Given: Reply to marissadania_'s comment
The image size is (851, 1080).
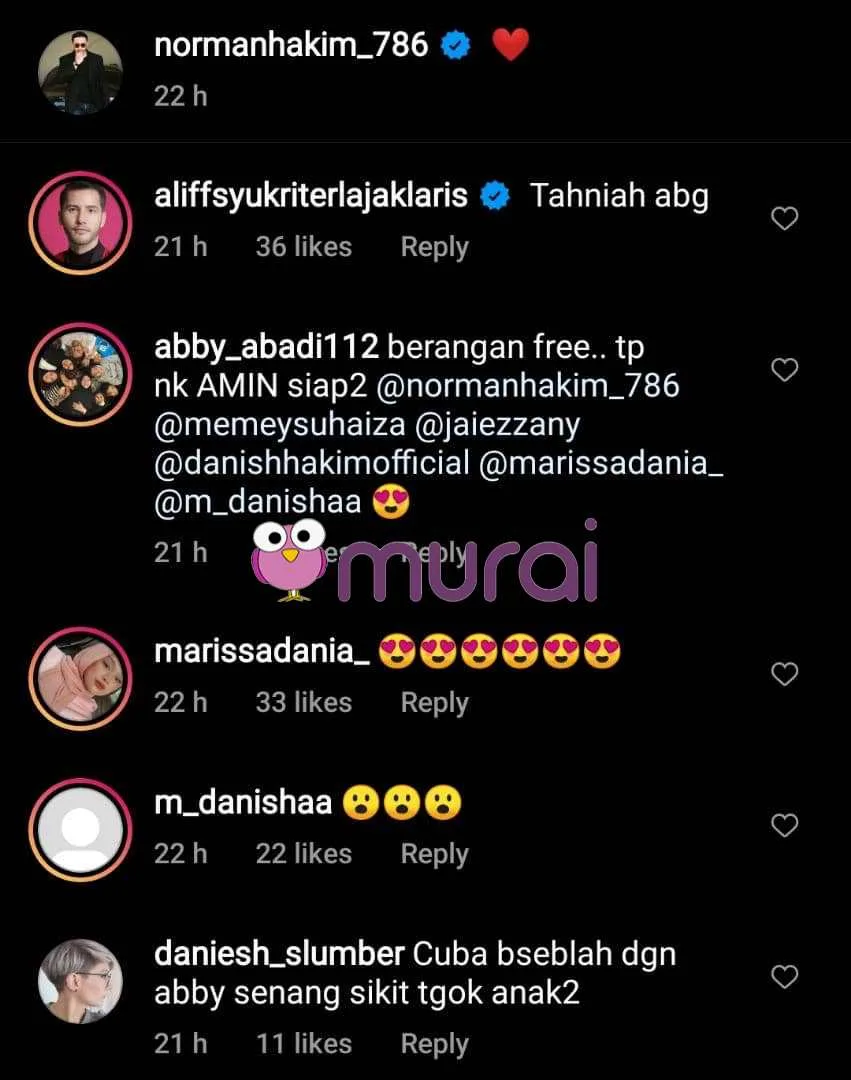Looking at the screenshot, I should coord(434,703).
